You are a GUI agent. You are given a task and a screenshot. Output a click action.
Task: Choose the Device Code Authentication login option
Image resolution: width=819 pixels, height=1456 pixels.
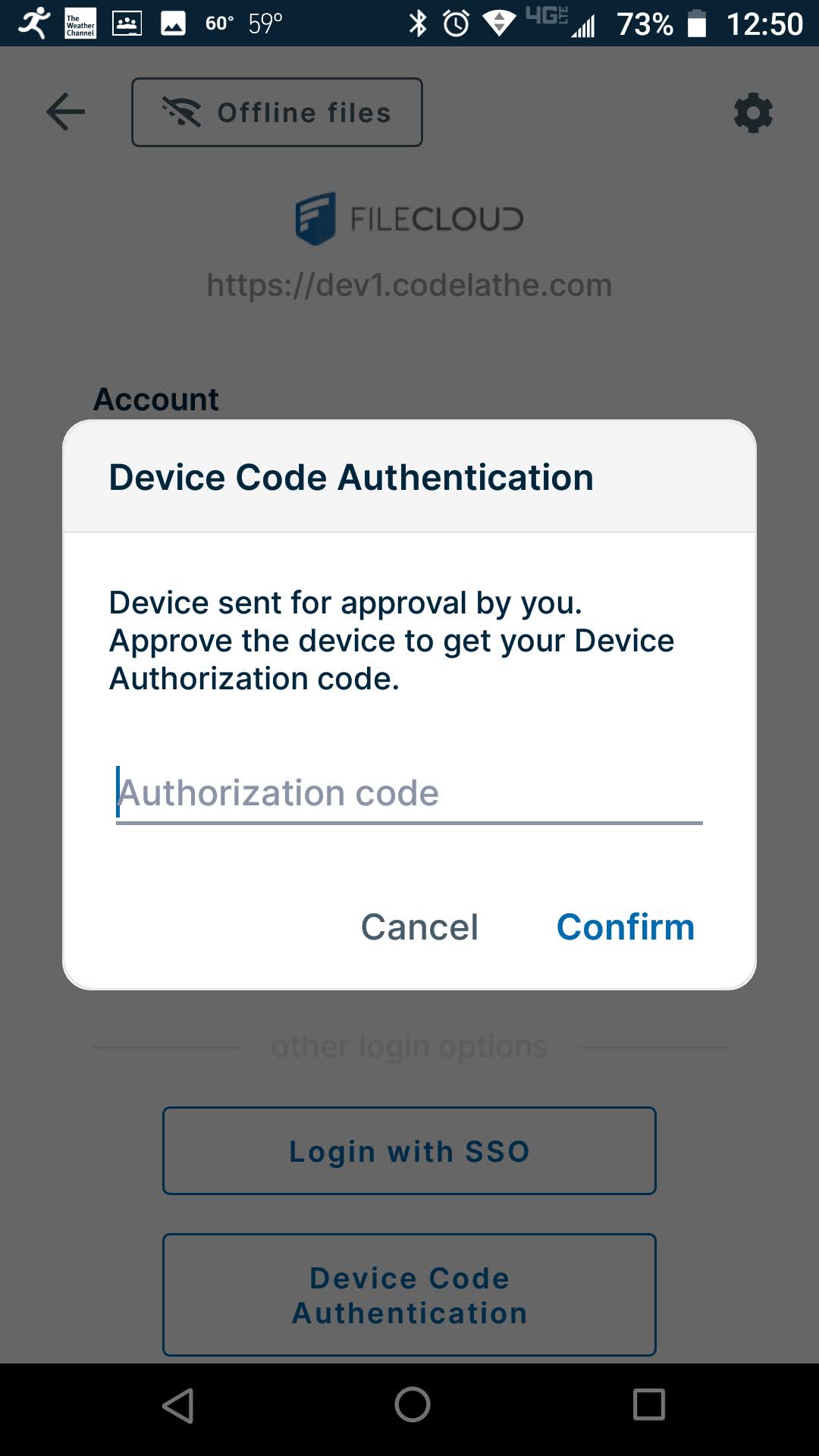tap(409, 1295)
